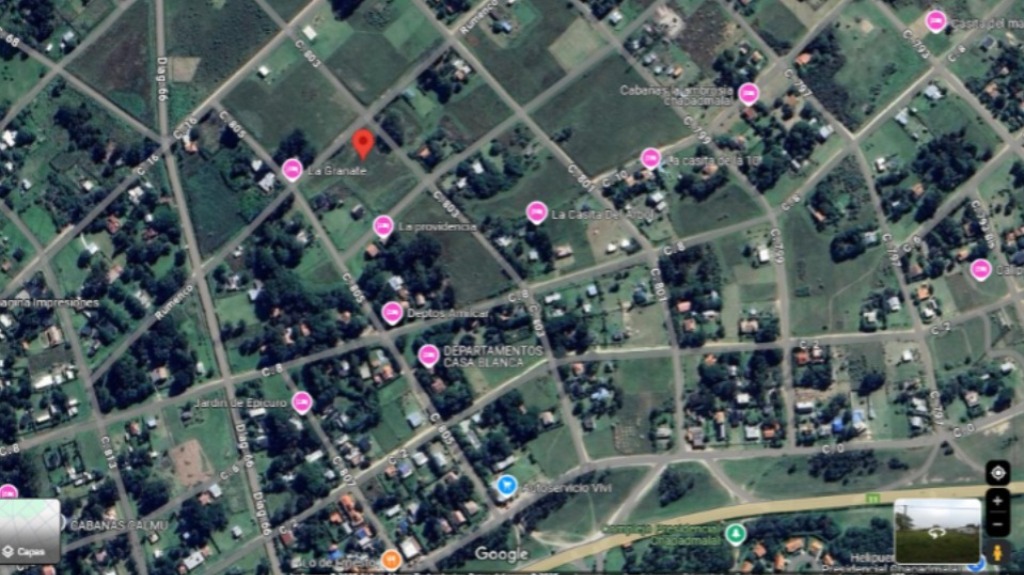
Task: Zoom in with the plus button
Action: [x=997, y=500]
